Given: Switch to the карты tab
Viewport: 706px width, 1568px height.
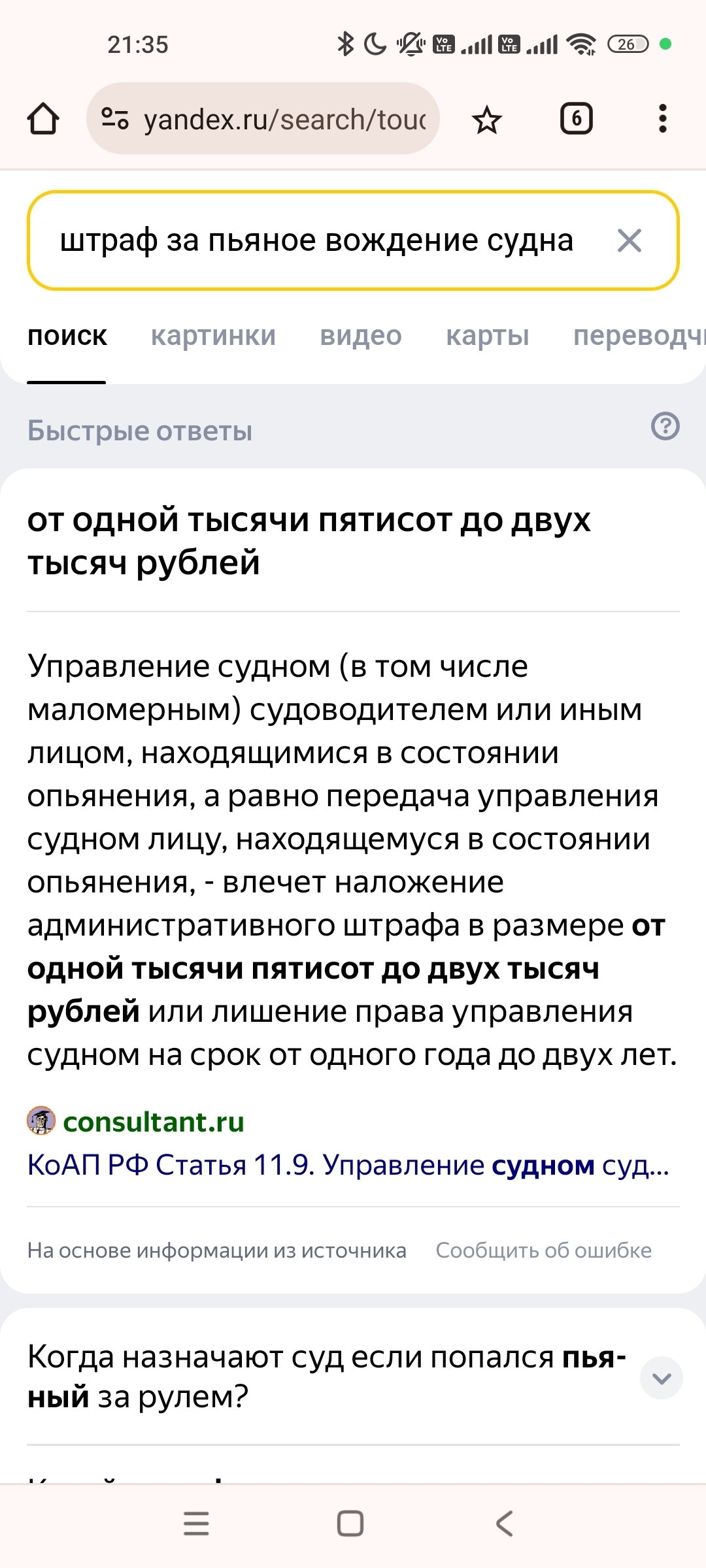Looking at the screenshot, I should [488, 336].
